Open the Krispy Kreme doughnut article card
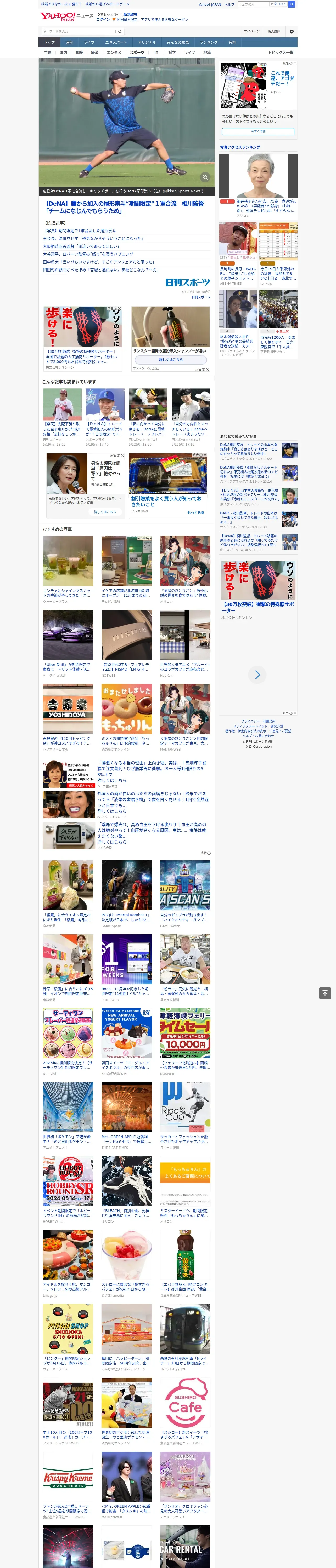Screen dimensions: 336x1568 tap(68, 1485)
